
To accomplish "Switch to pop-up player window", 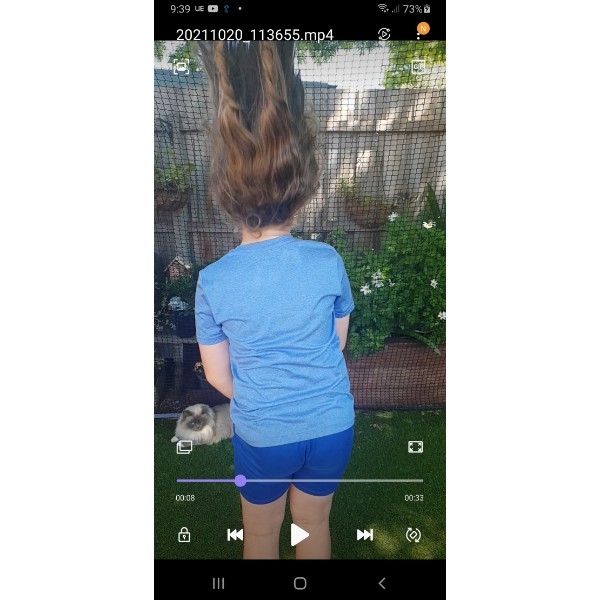I will (184, 447).
